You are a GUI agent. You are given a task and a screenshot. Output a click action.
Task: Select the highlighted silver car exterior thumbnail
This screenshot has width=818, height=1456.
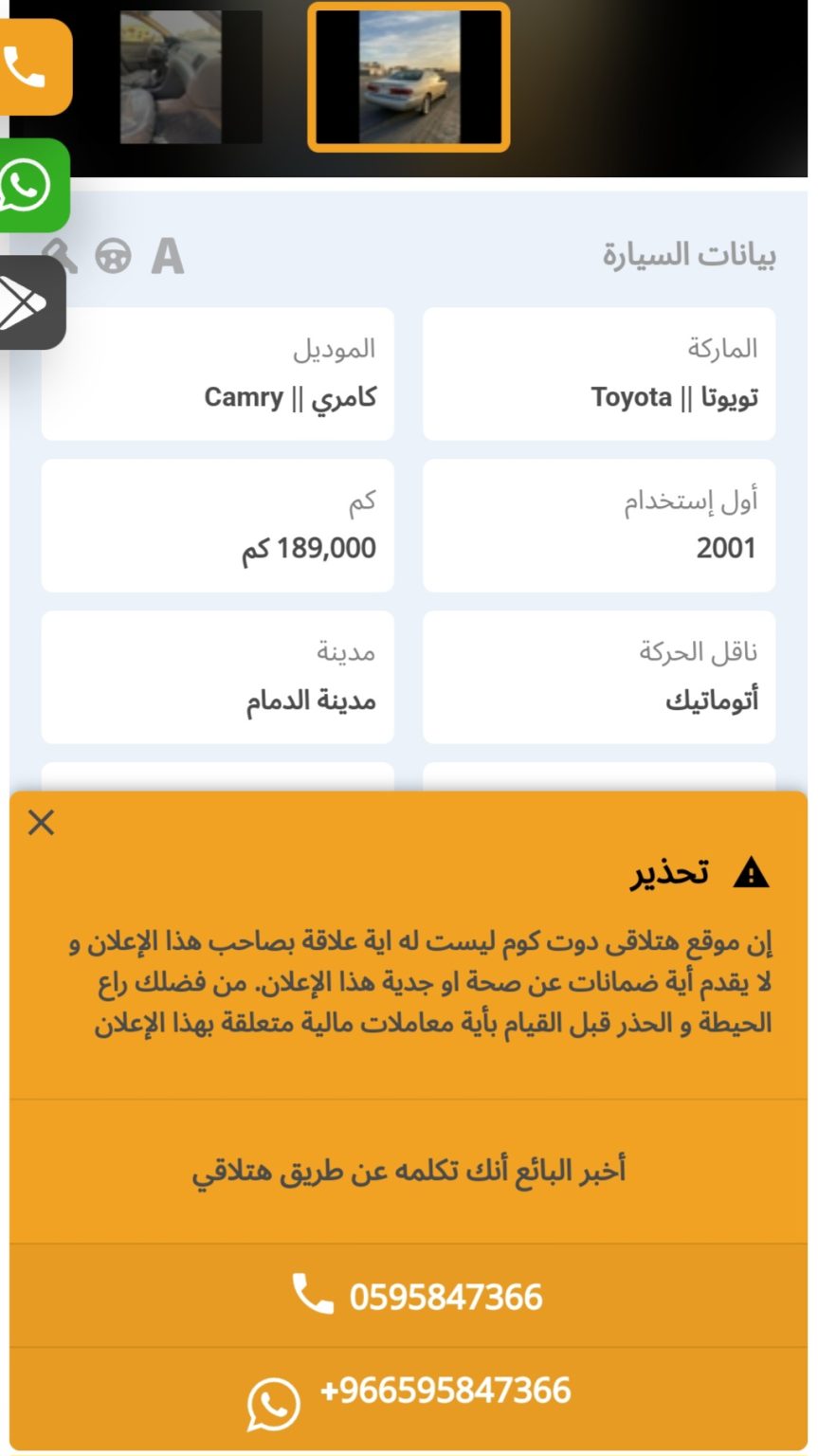409,77
